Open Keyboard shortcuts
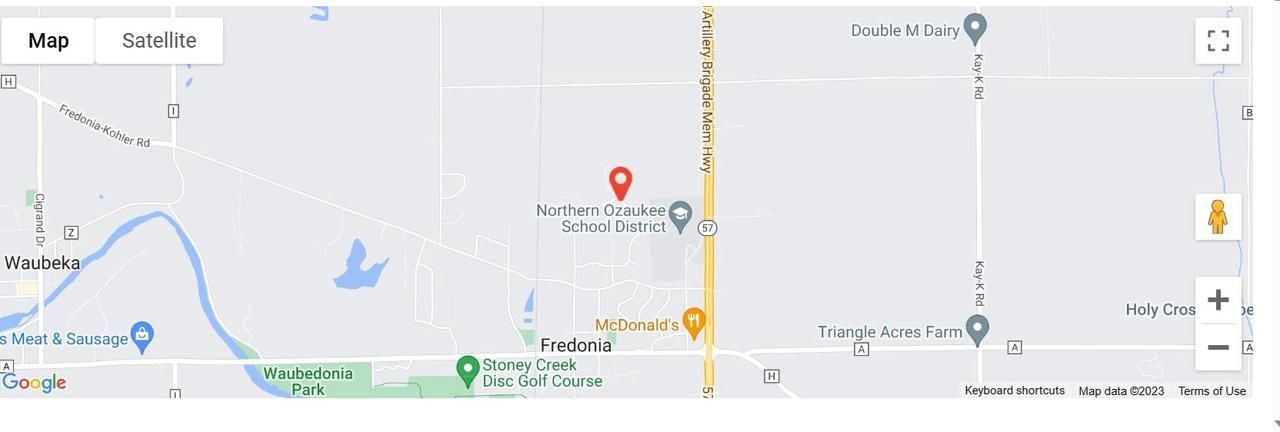 coord(1014,391)
